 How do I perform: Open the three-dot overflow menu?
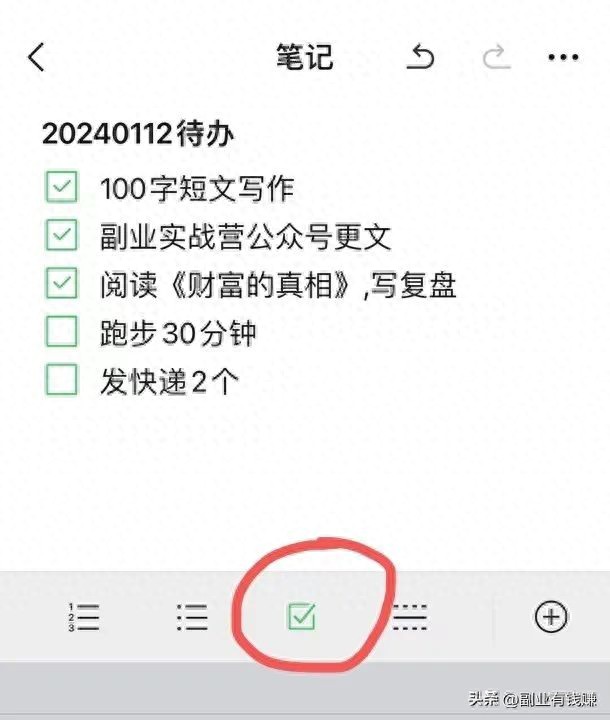tap(563, 58)
